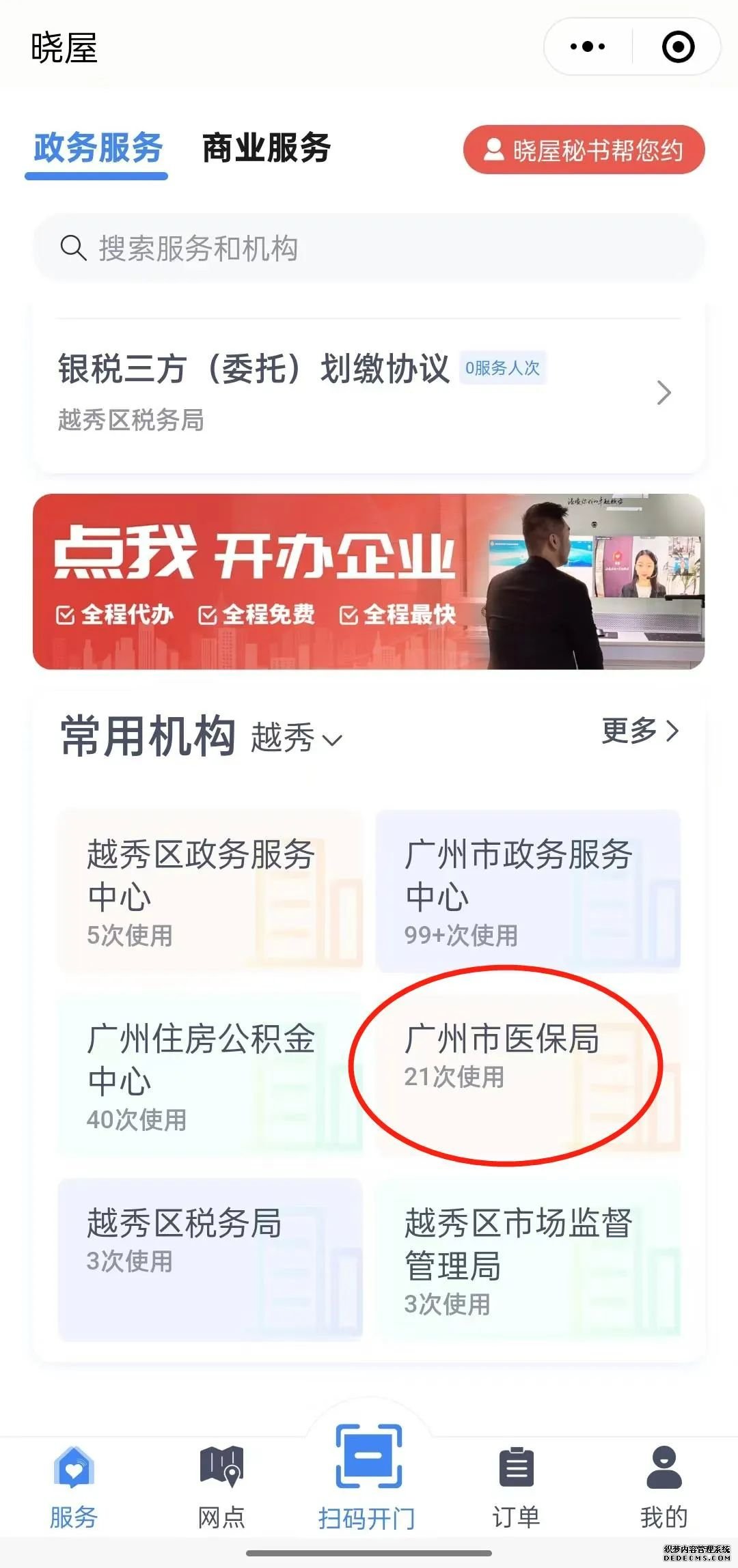Viewport: 738px width, 1568px height.
Task: Open 银税三方（委托）划缴协议 service row
Action: [369, 393]
